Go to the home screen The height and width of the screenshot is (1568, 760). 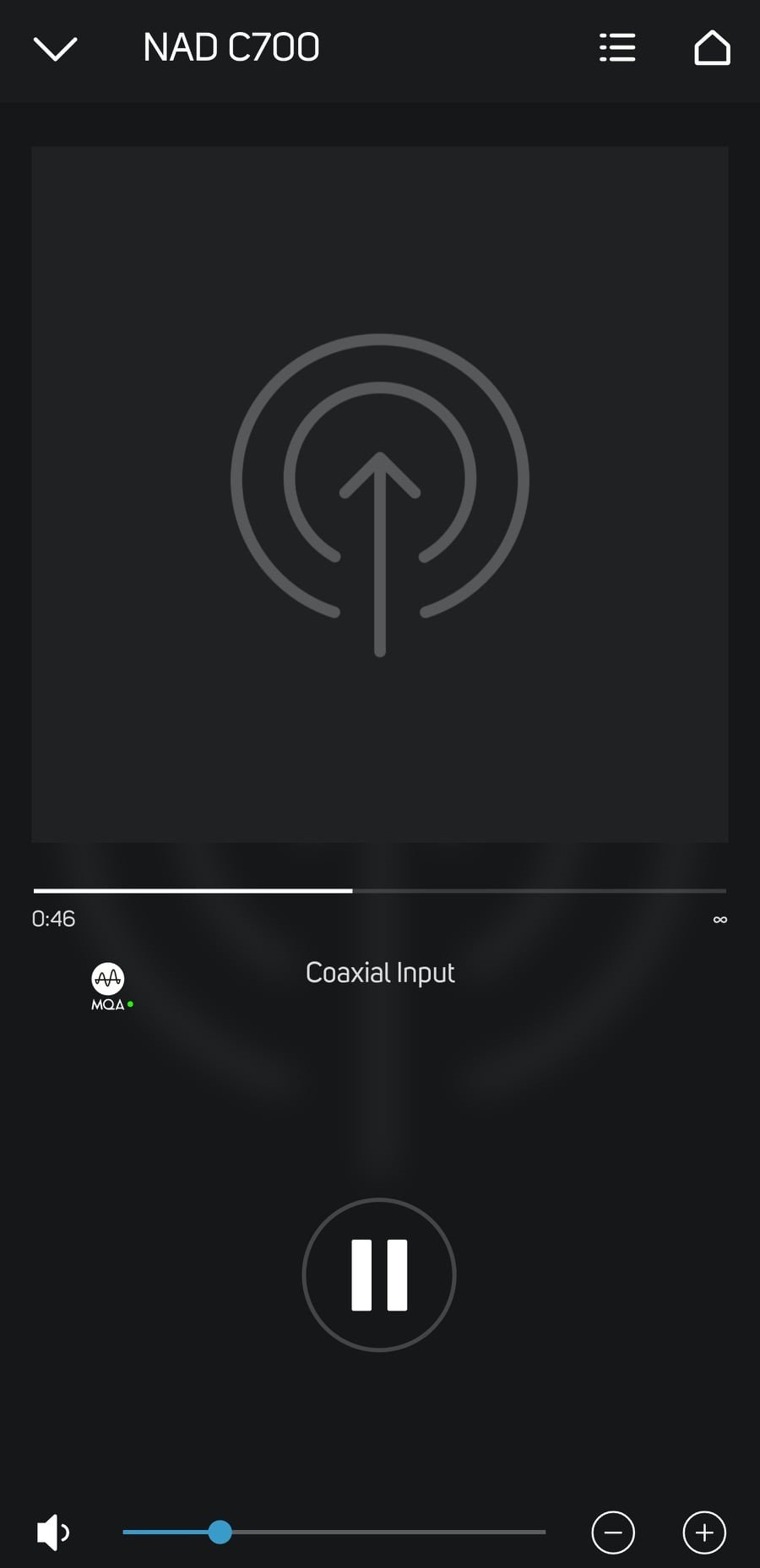pos(712,48)
